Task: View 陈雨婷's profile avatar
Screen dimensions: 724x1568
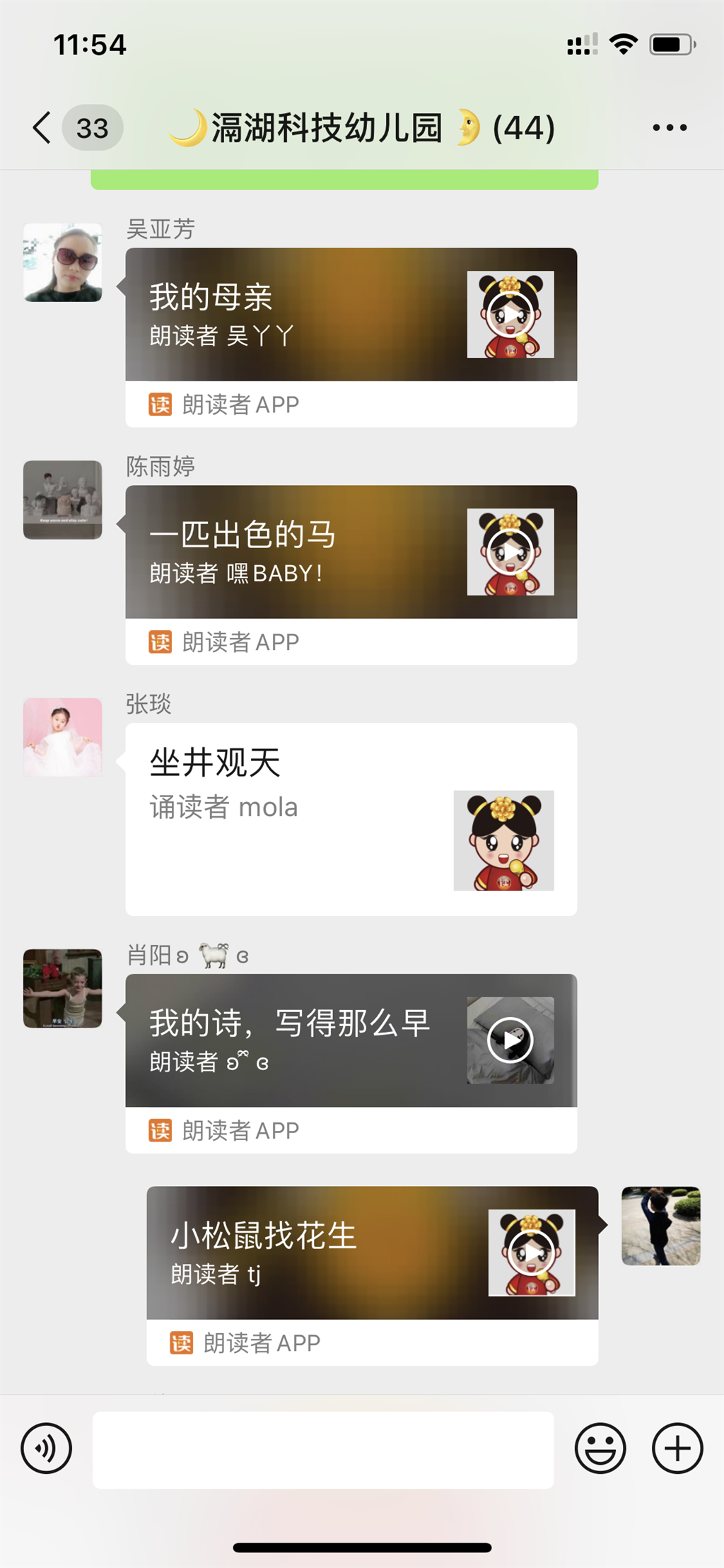Action: coord(62,499)
